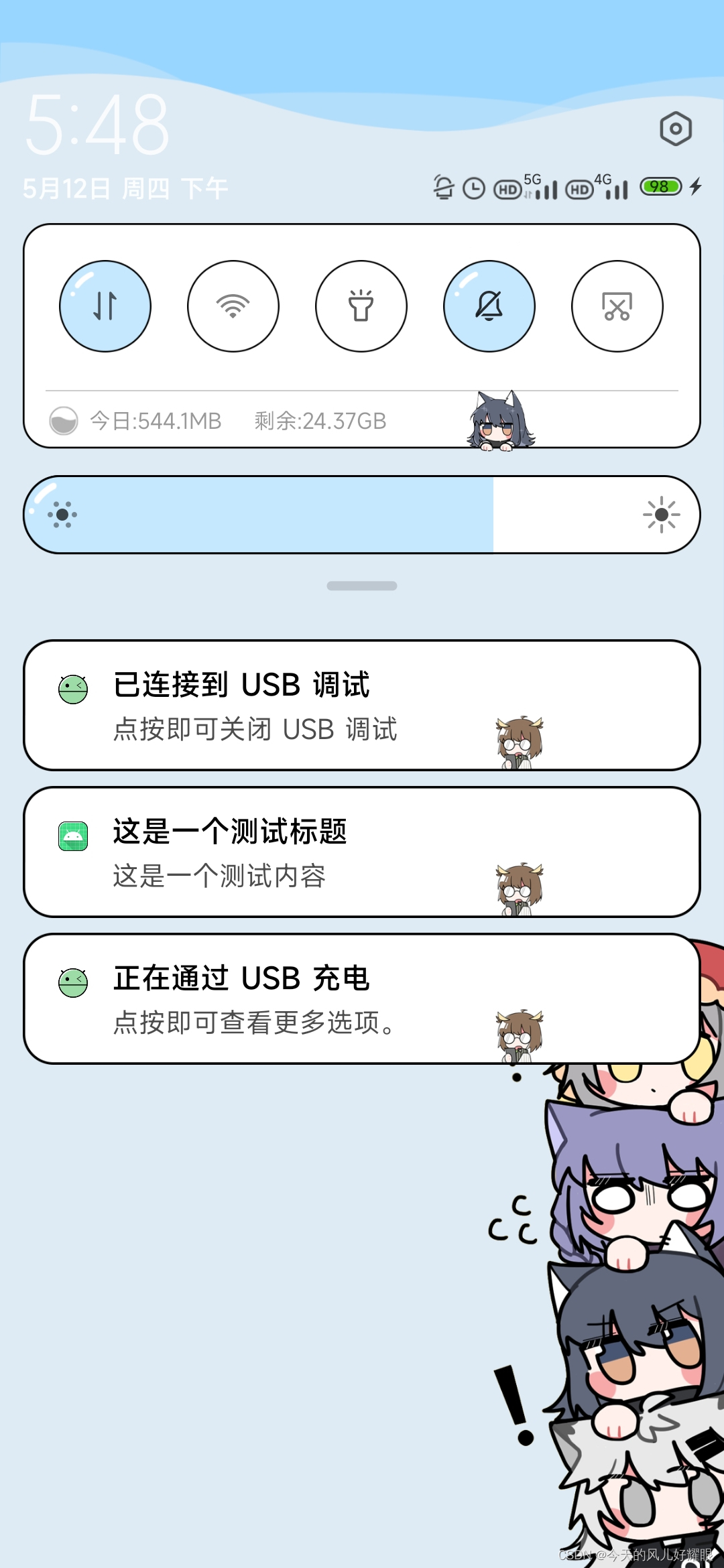Disable the silent mode bell toggle
724x1568 pixels.
coord(489,306)
